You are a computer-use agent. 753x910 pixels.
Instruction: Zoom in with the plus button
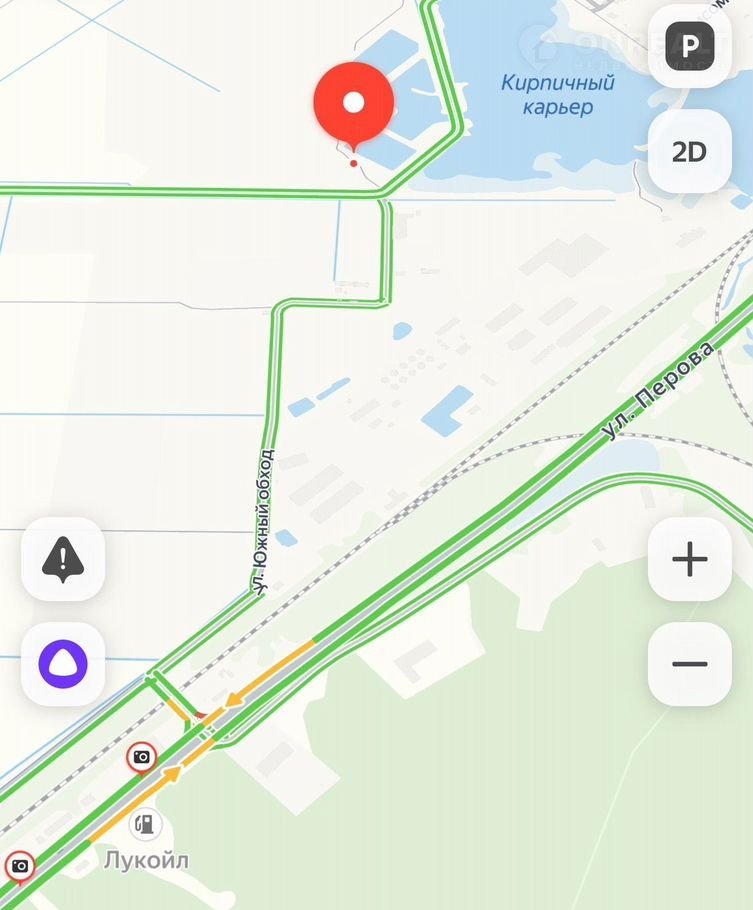tap(690, 559)
